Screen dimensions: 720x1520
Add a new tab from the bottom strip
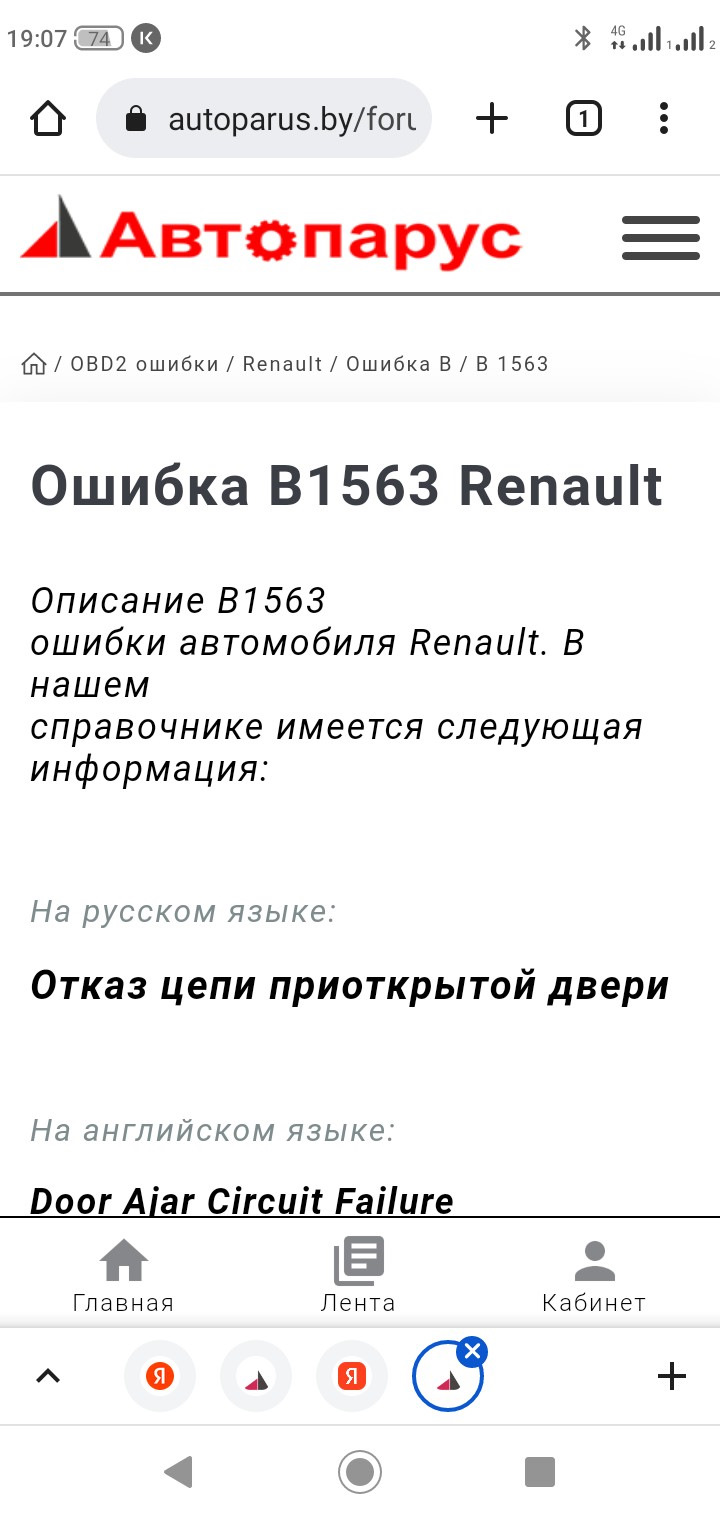[671, 1376]
